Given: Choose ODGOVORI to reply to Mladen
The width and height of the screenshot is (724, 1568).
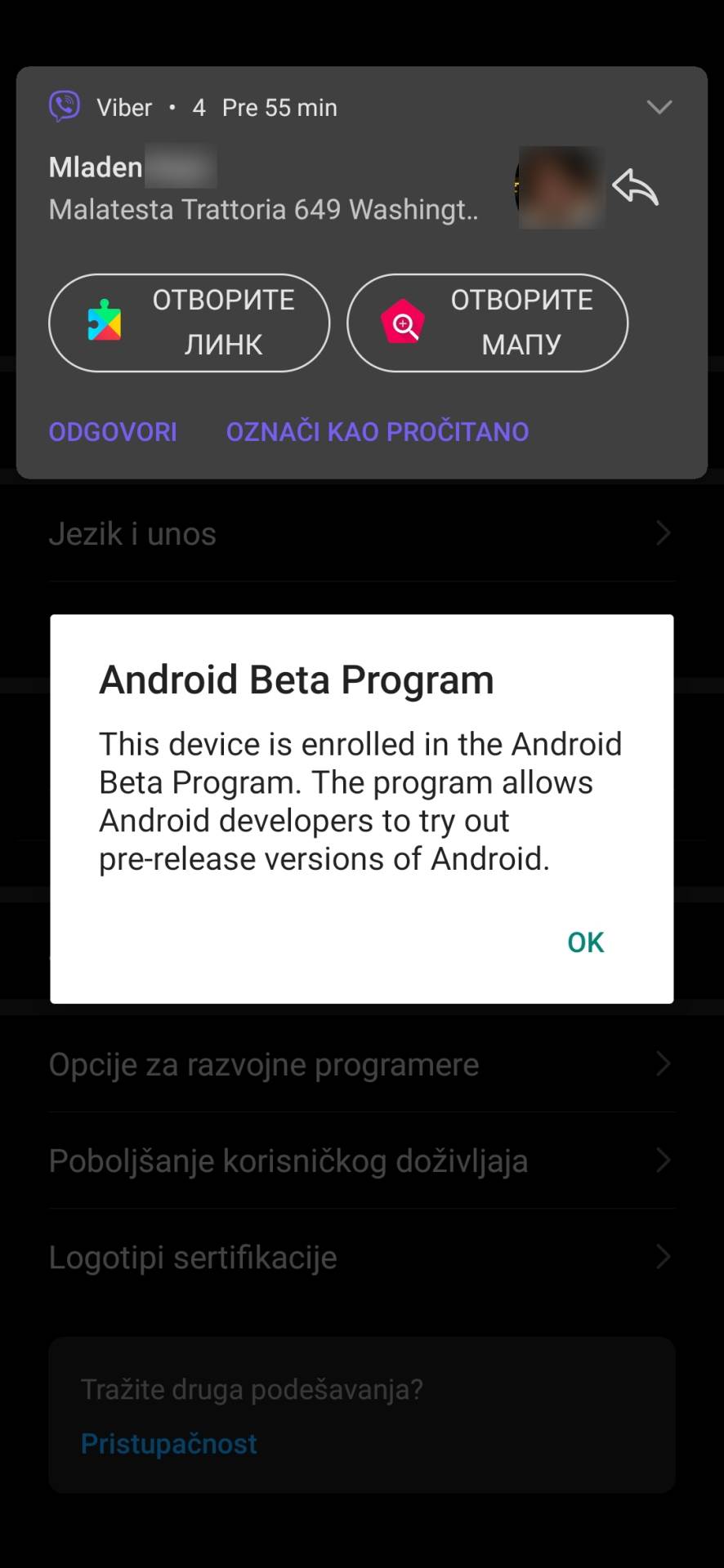Looking at the screenshot, I should tap(113, 431).
